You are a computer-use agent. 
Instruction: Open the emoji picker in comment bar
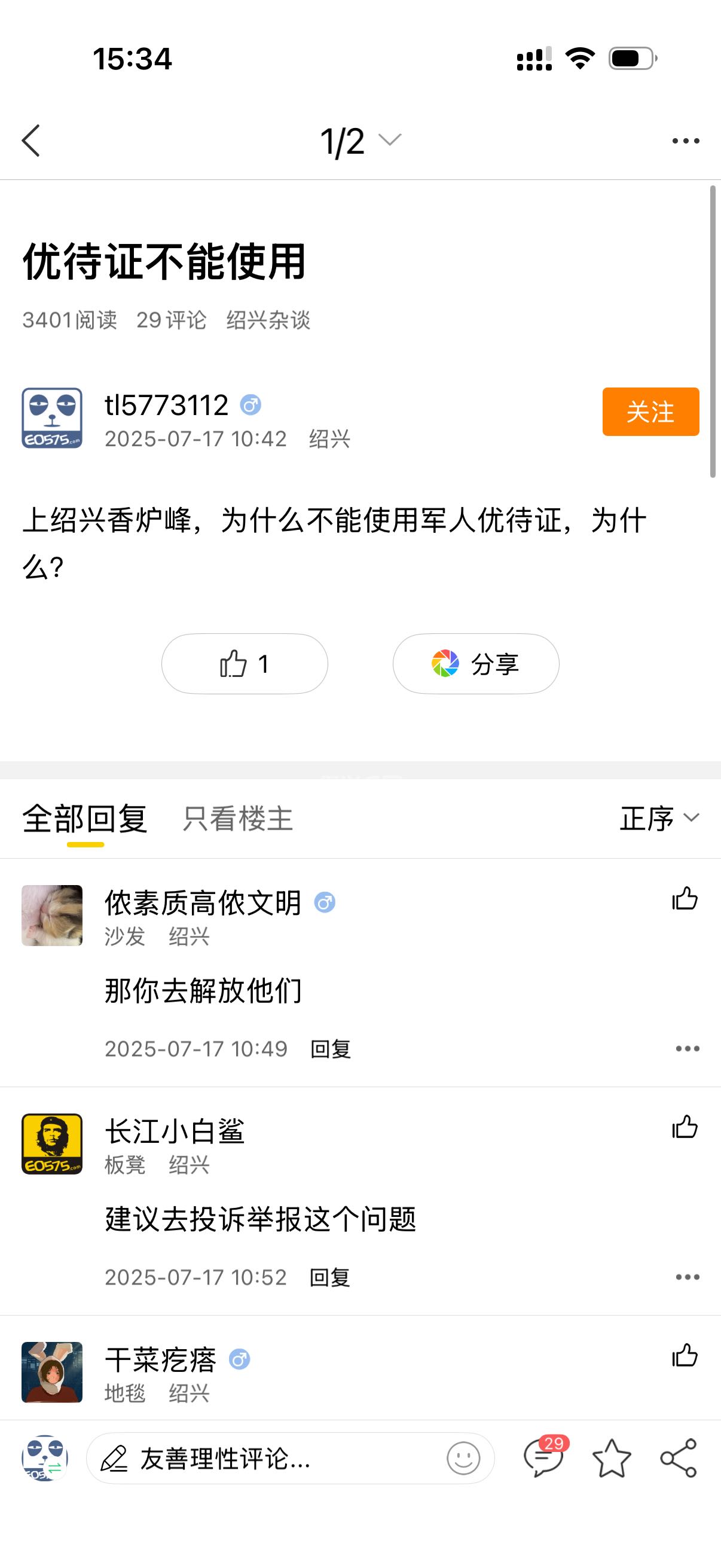(463, 1459)
